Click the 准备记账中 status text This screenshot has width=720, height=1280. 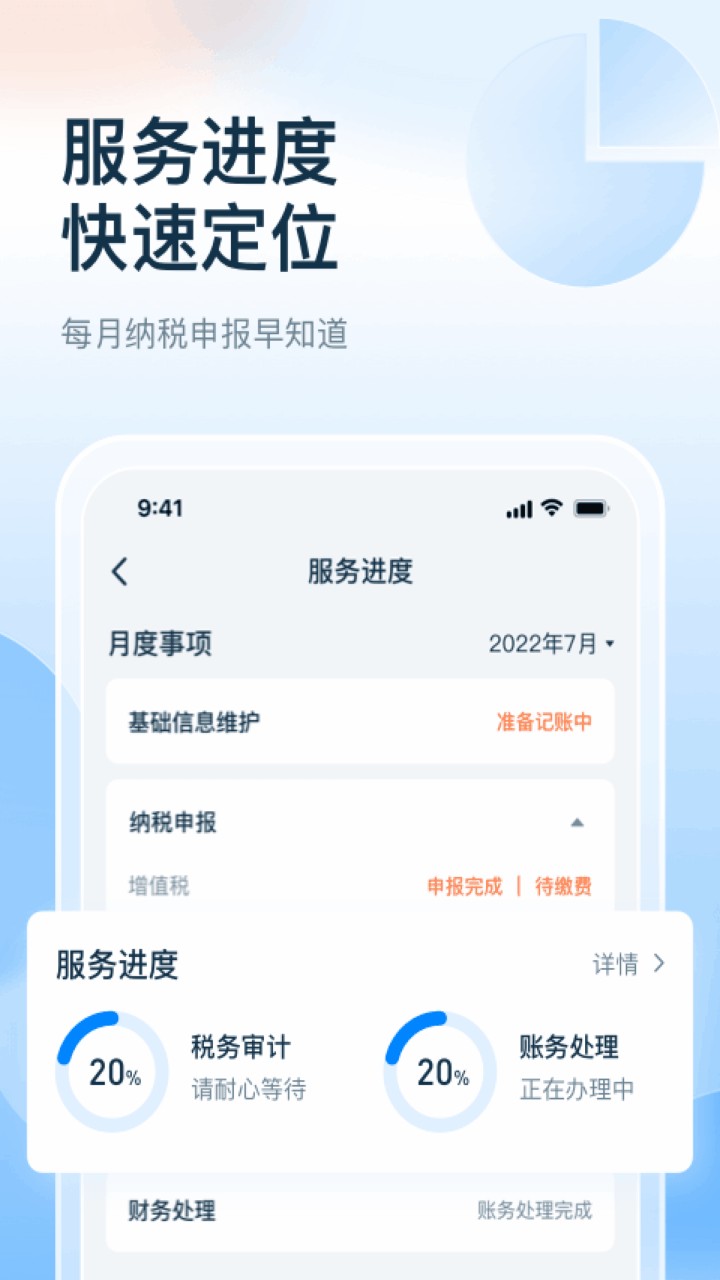(x=543, y=723)
